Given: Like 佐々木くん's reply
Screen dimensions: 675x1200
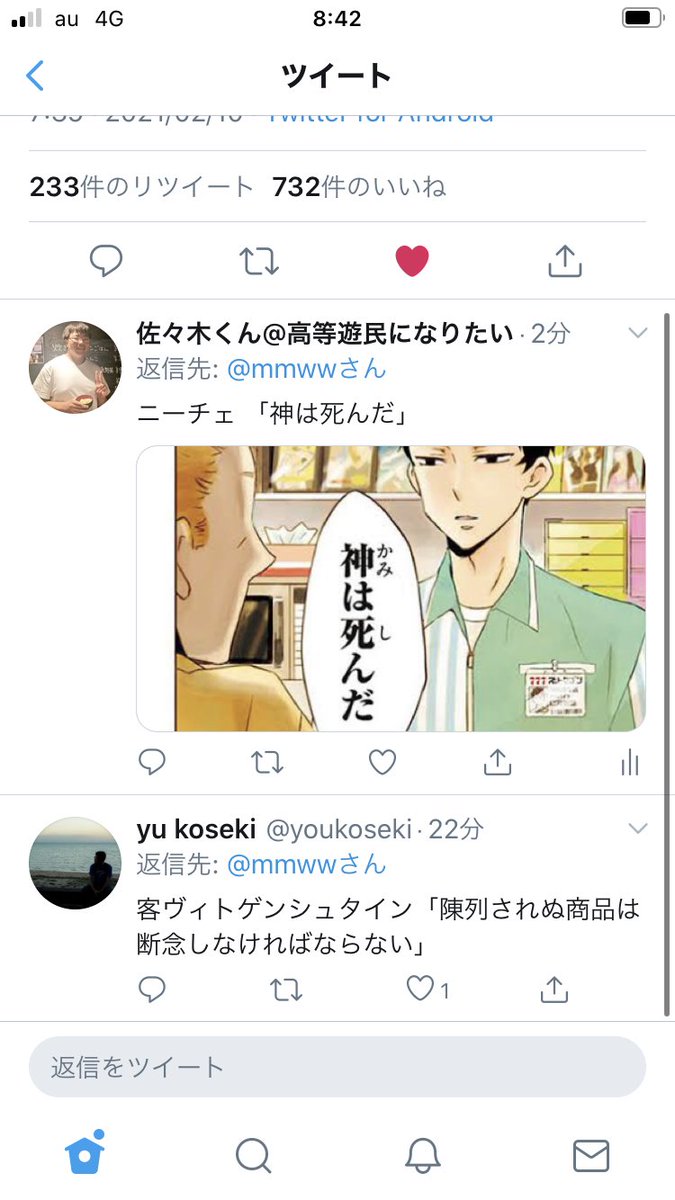Looking at the screenshot, I should (x=382, y=763).
